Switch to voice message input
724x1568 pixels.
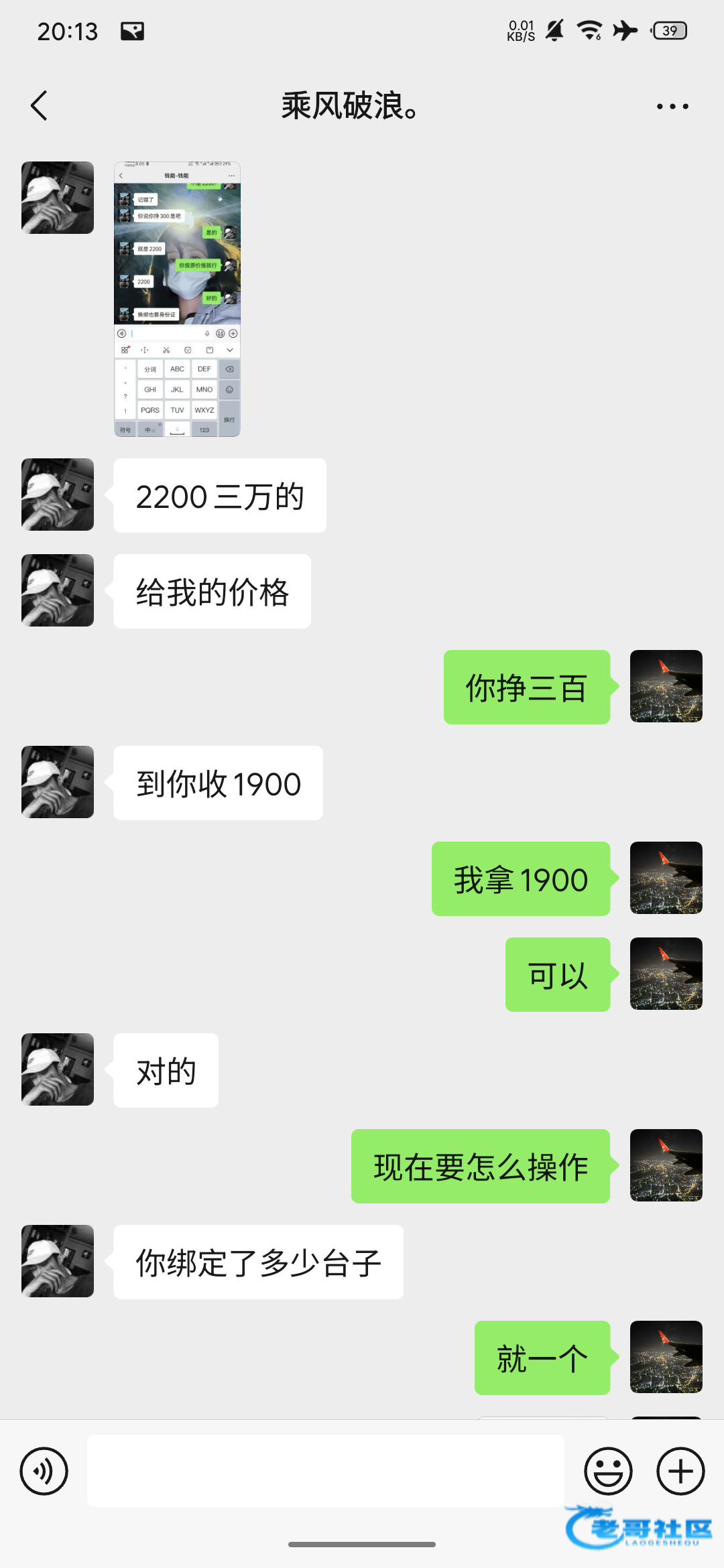point(44,1471)
